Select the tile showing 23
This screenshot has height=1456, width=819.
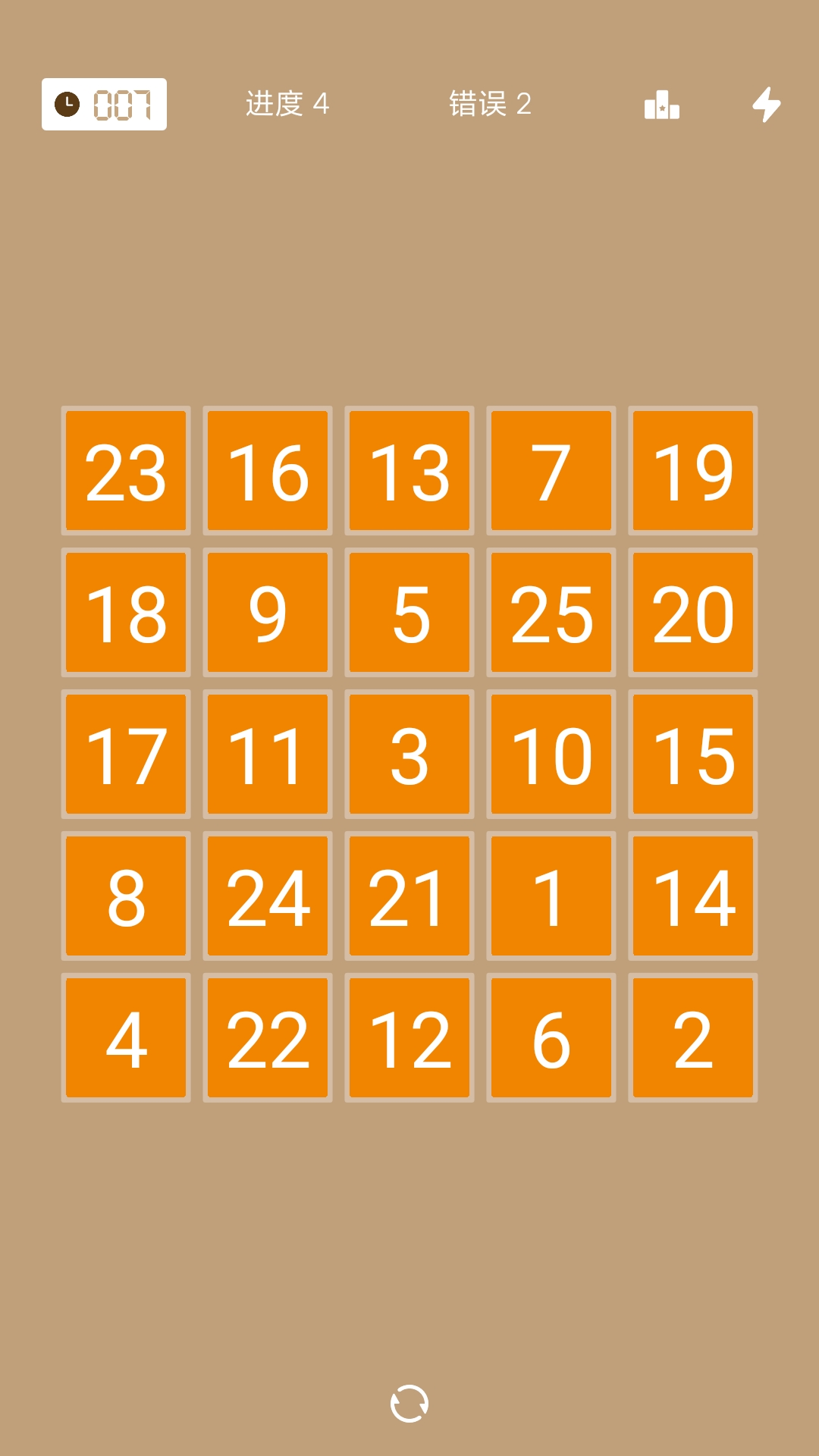click(x=126, y=471)
